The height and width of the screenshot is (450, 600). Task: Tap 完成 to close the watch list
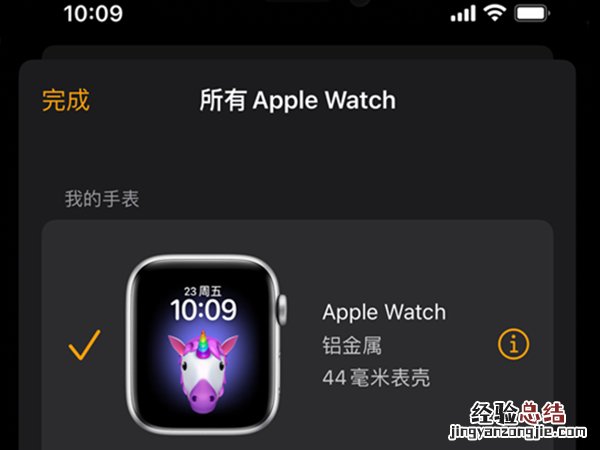[x=66, y=100]
